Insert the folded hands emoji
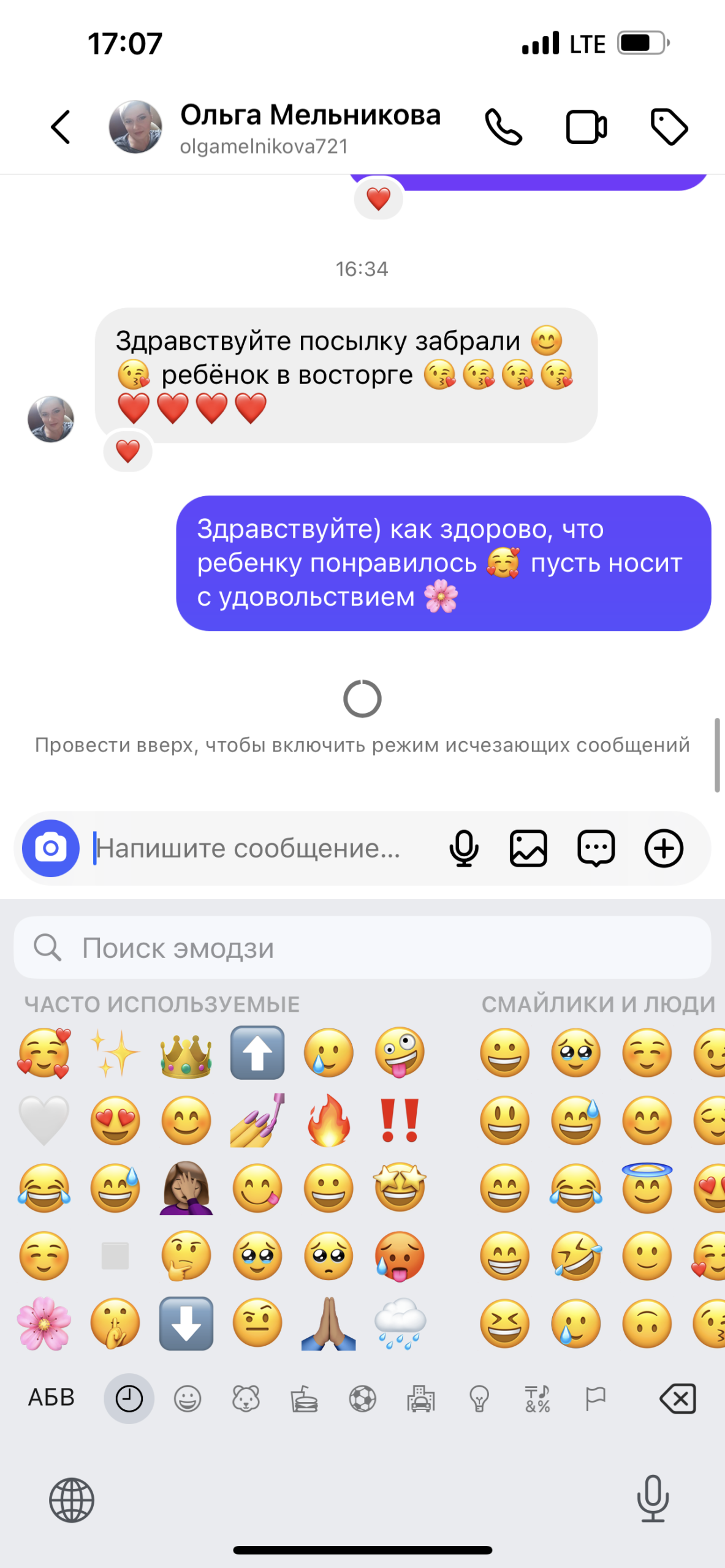This screenshot has width=725, height=1568. [x=328, y=1324]
